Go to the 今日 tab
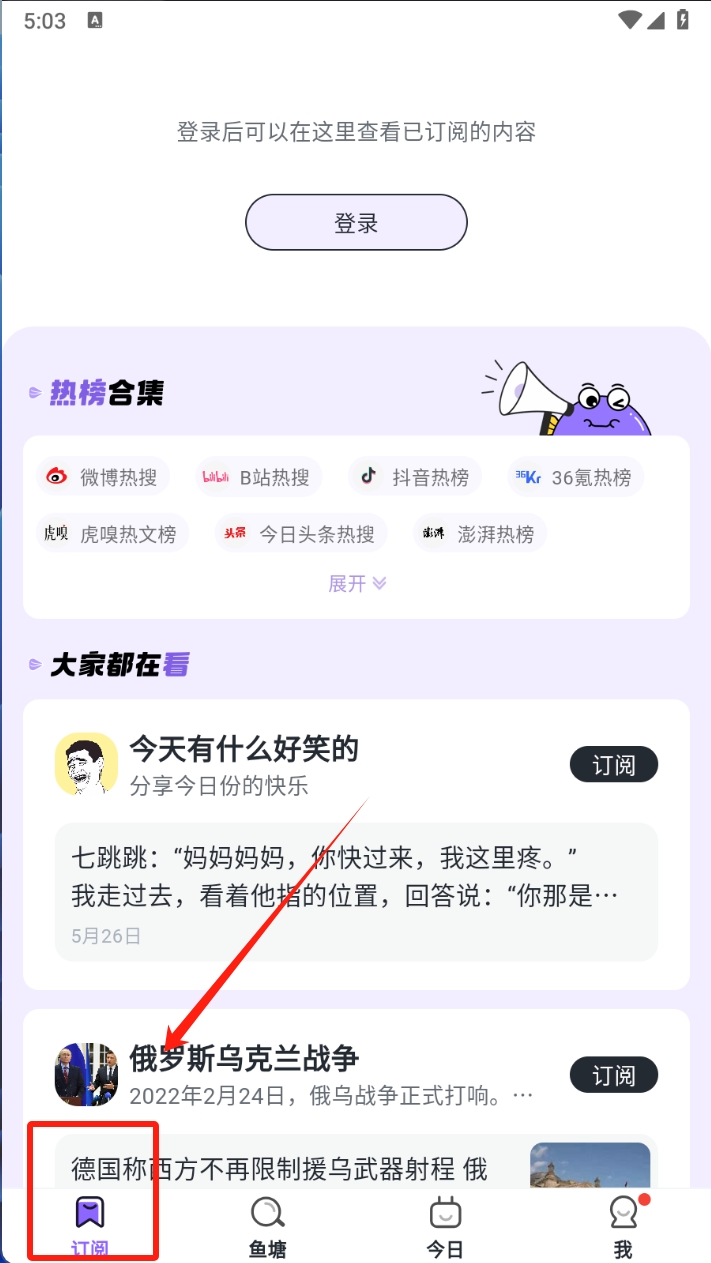This screenshot has height=1263, width=711. 445,1225
